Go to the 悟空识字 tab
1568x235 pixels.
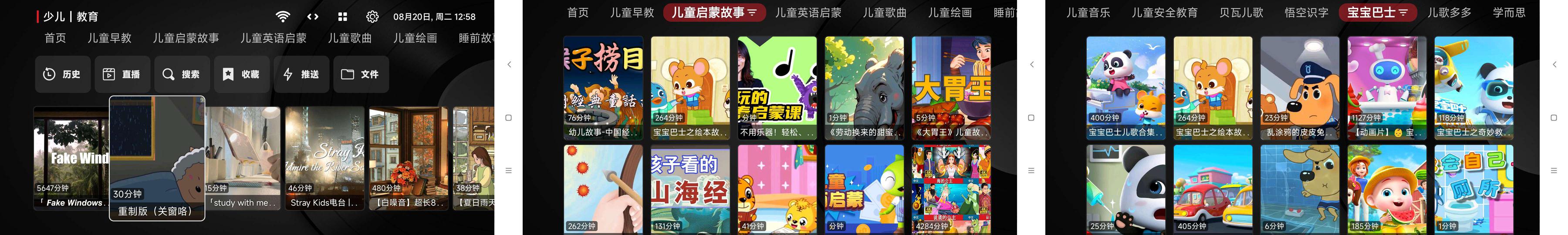1306,12
